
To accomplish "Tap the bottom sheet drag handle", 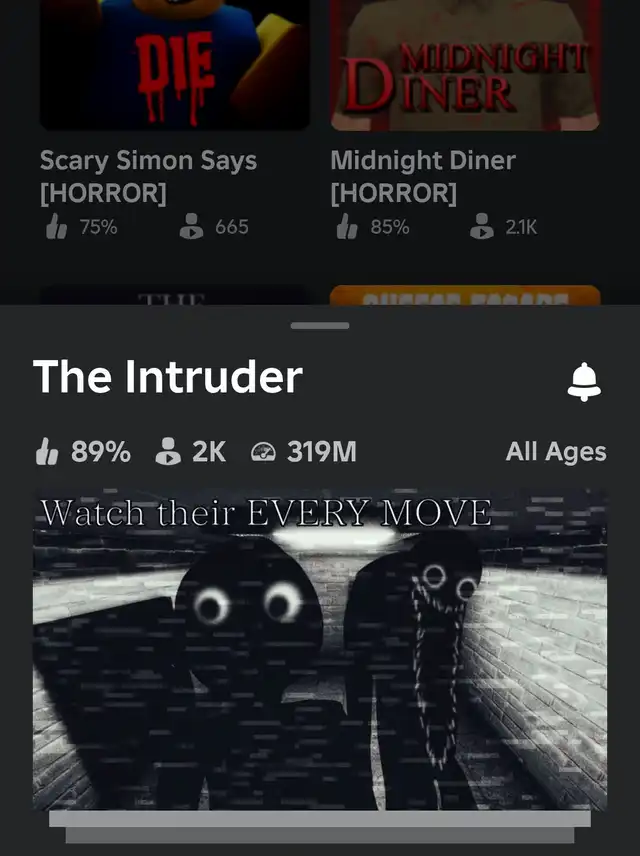I will (320, 325).
